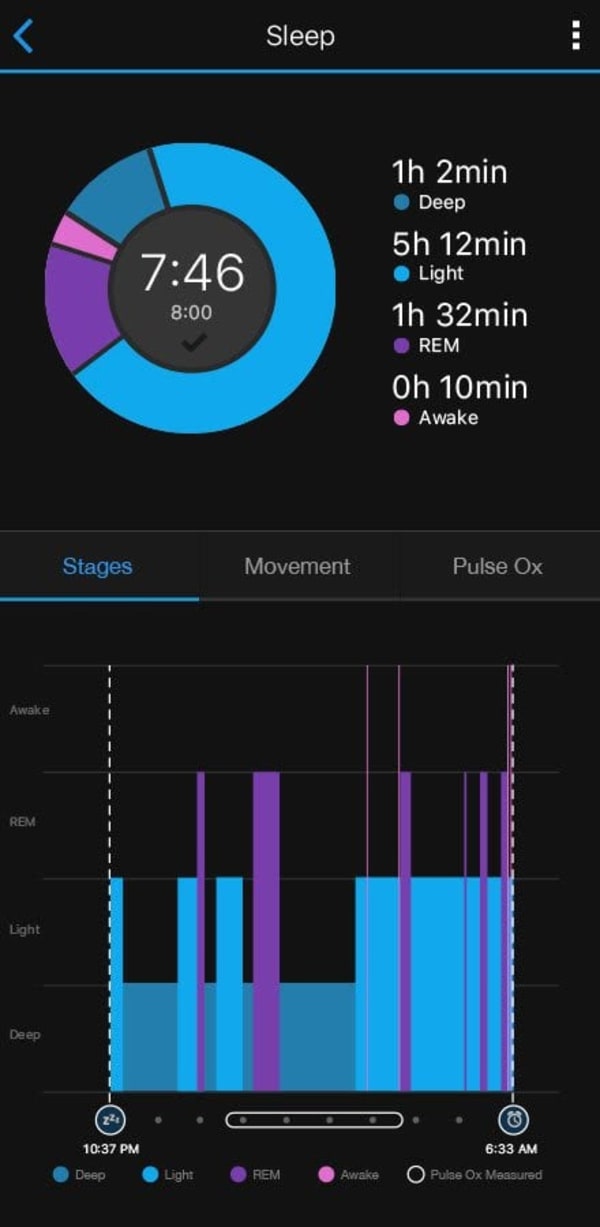Switch to the Movement tab

pos(297,566)
